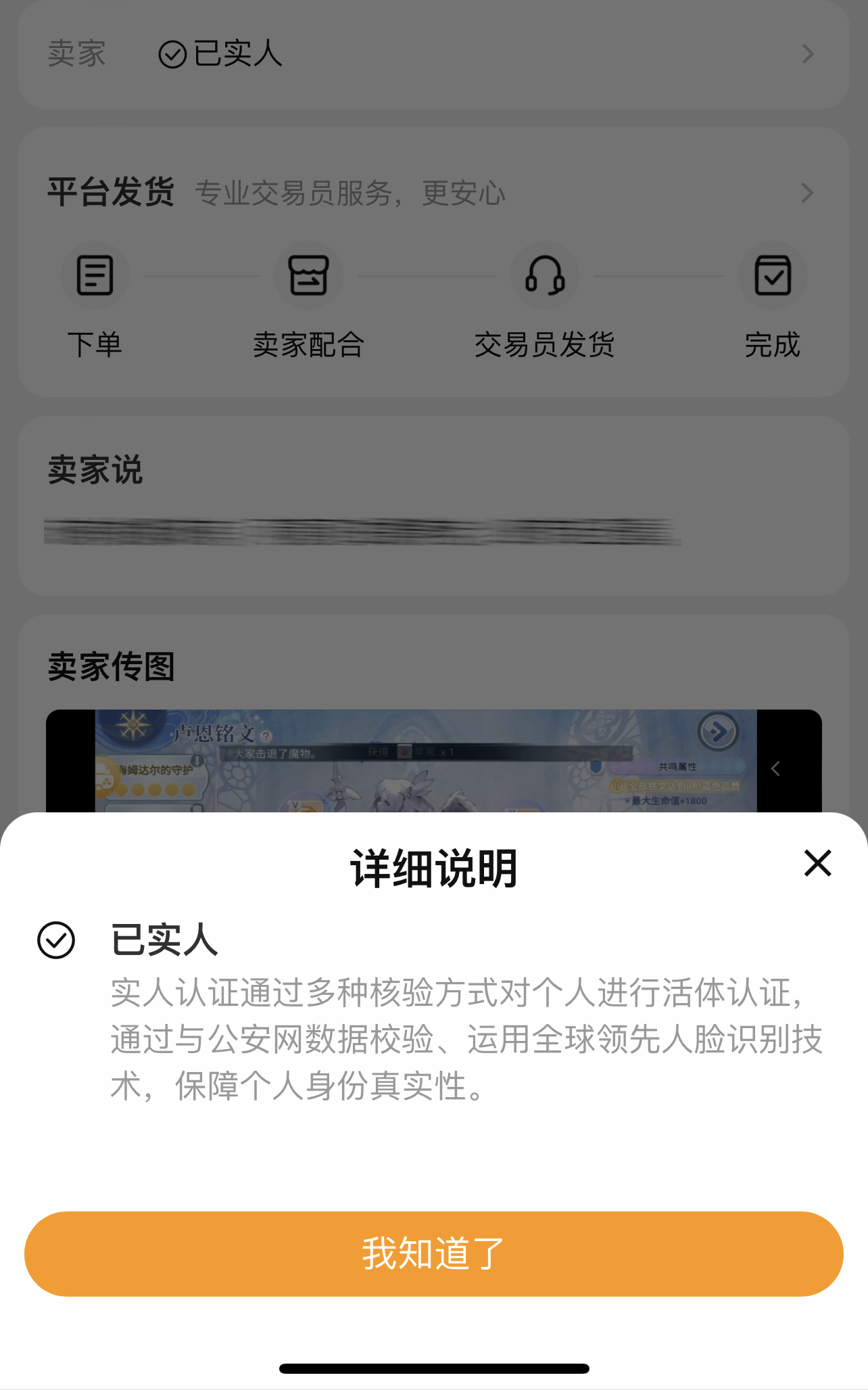Tap the 我知道了 button
Image resolution: width=868 pixels, height=1390 pixels.
click(434, 1253)
